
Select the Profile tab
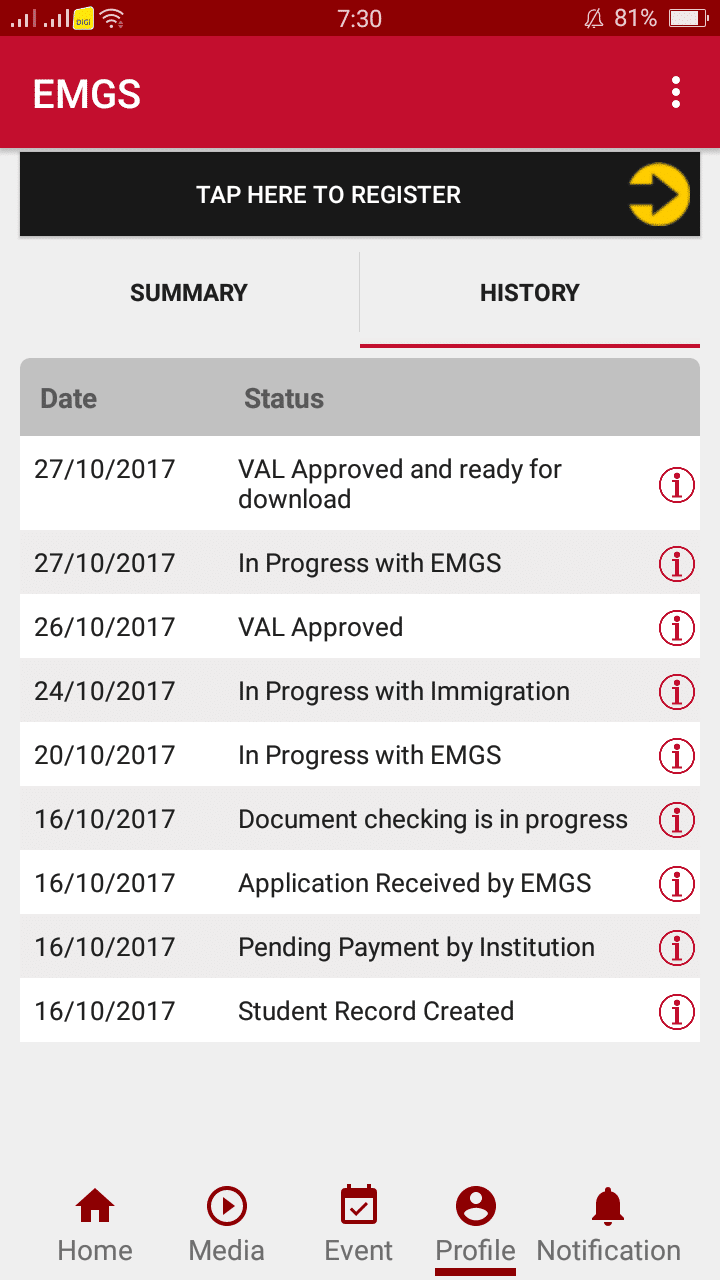[476, 1226]
